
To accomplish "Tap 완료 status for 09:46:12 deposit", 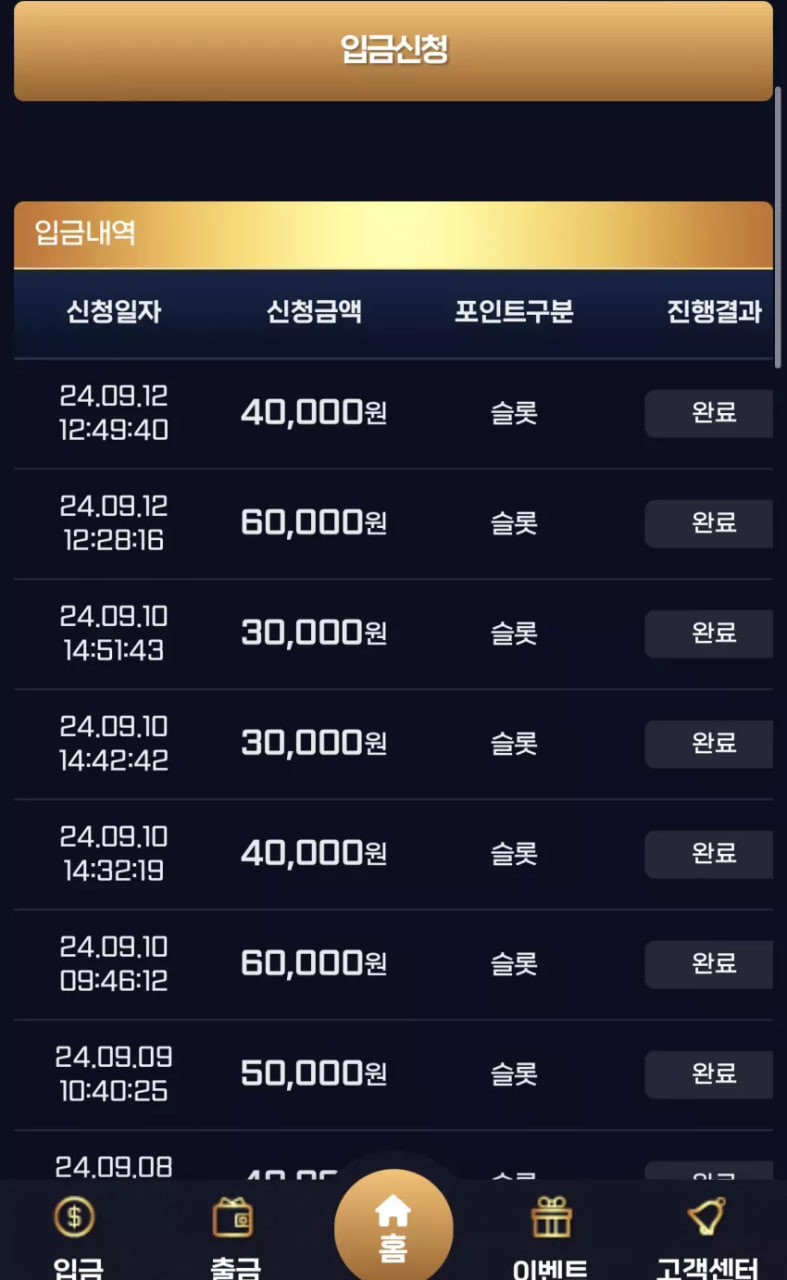I will (709, 964).
